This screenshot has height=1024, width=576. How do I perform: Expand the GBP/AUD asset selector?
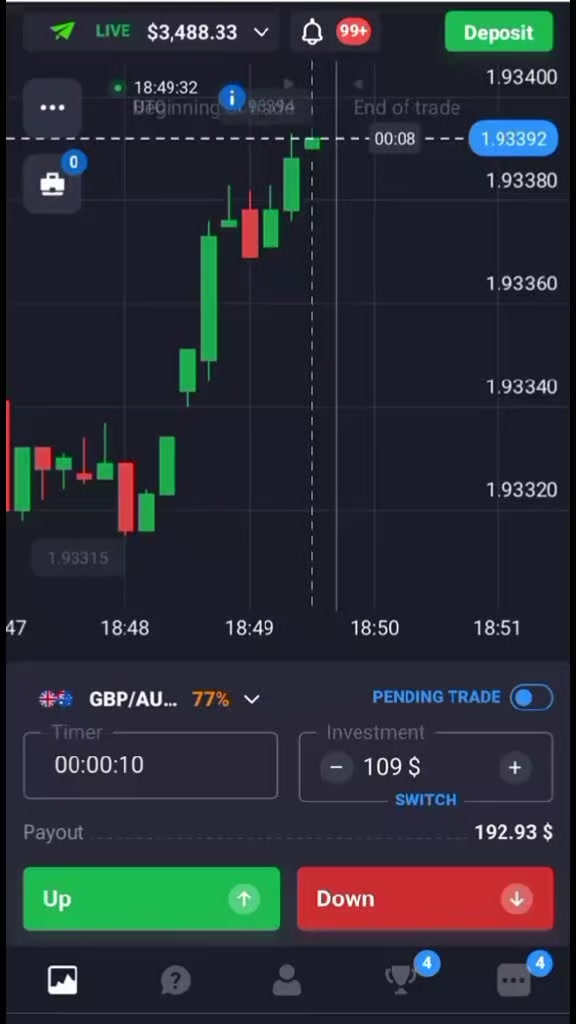[150, 699]
